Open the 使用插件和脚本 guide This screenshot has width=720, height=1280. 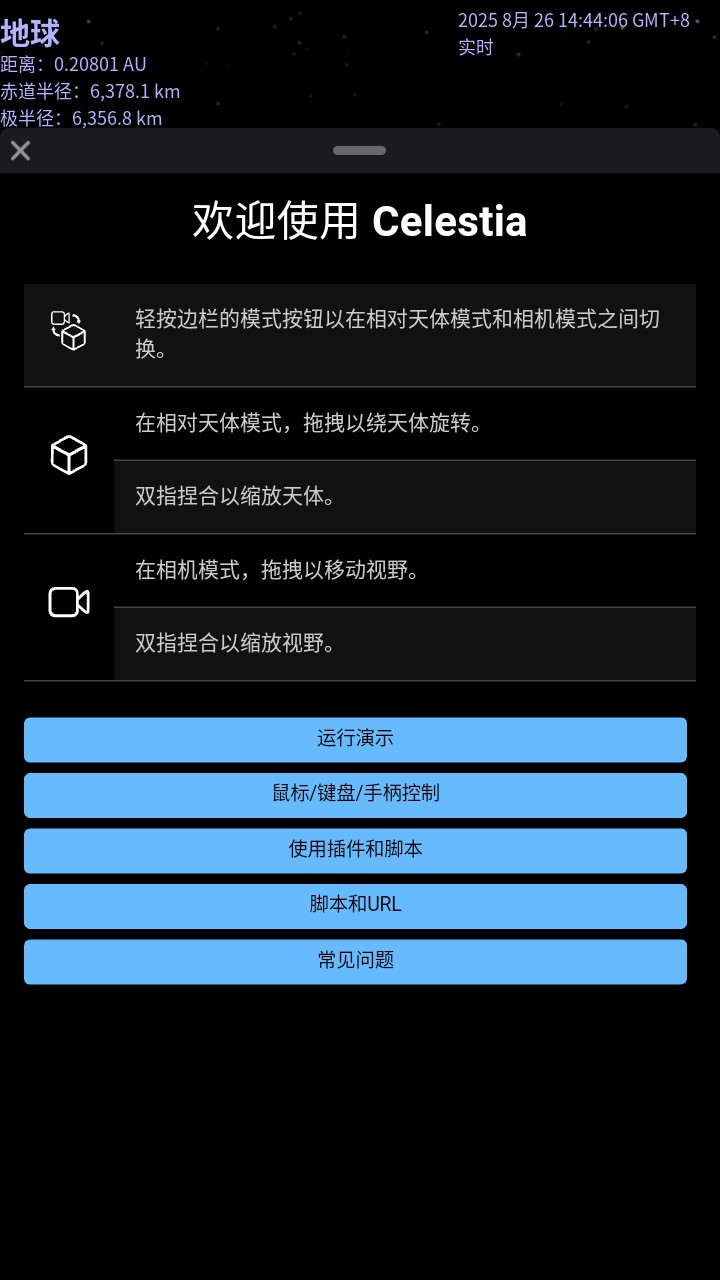pyautogui.click(x=356, y=850)
